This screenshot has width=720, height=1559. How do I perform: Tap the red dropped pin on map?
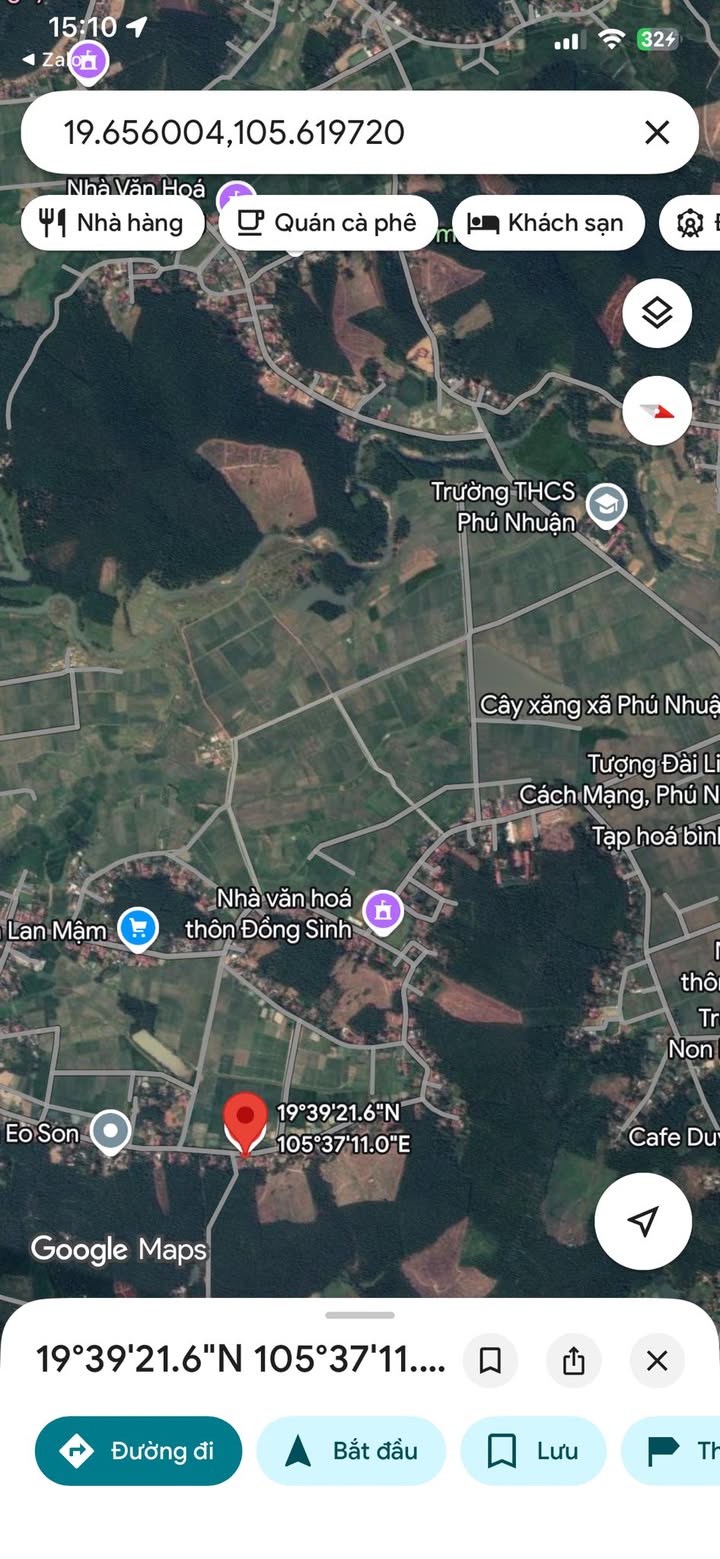pos(245,1122)
